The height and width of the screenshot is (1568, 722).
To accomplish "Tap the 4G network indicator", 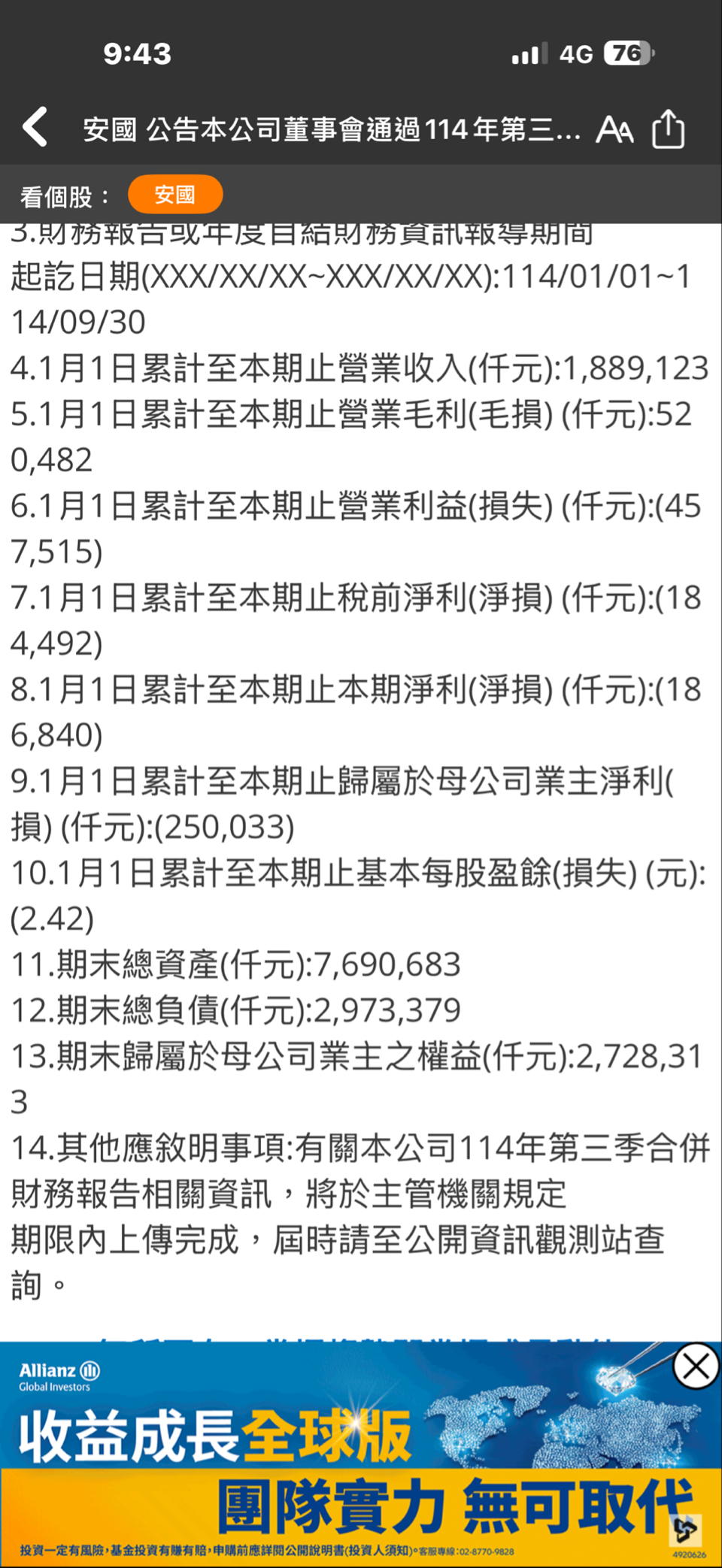I will click(576, 53).
